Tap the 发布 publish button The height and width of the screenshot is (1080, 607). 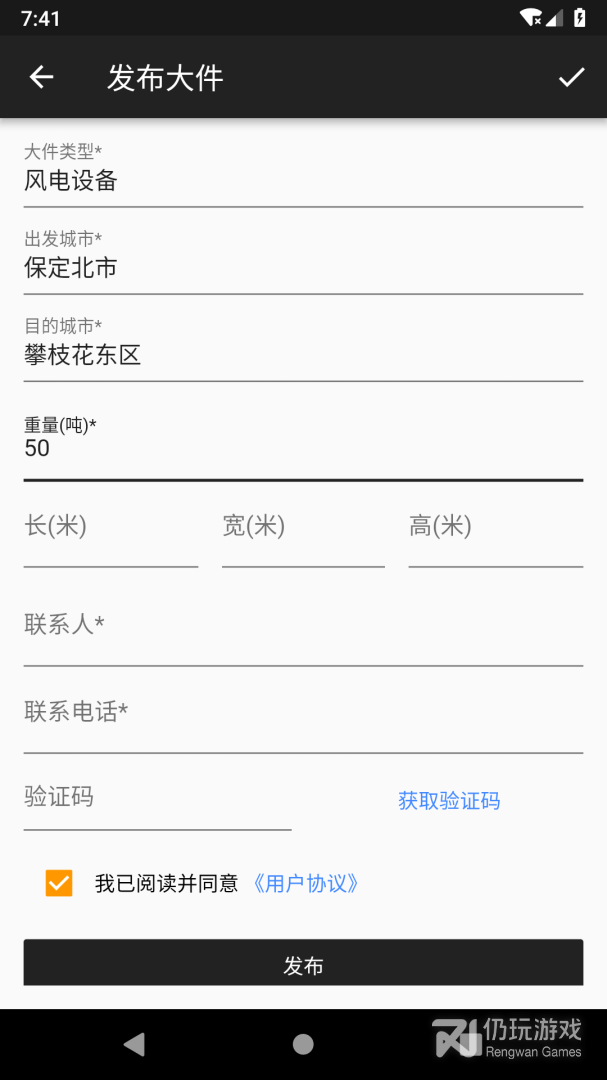click(x=303, y=963)
